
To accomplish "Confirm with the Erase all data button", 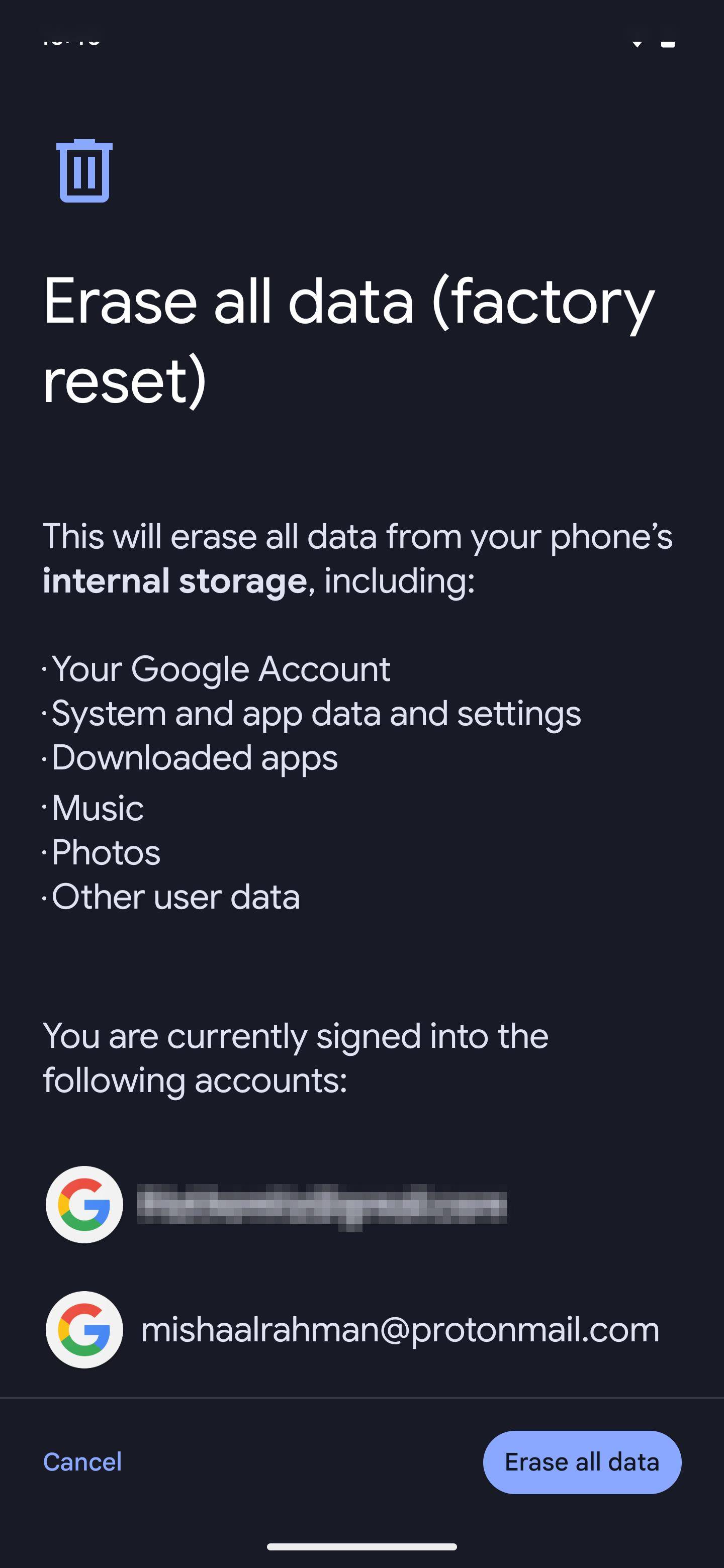I will (x=582, y=1462).
